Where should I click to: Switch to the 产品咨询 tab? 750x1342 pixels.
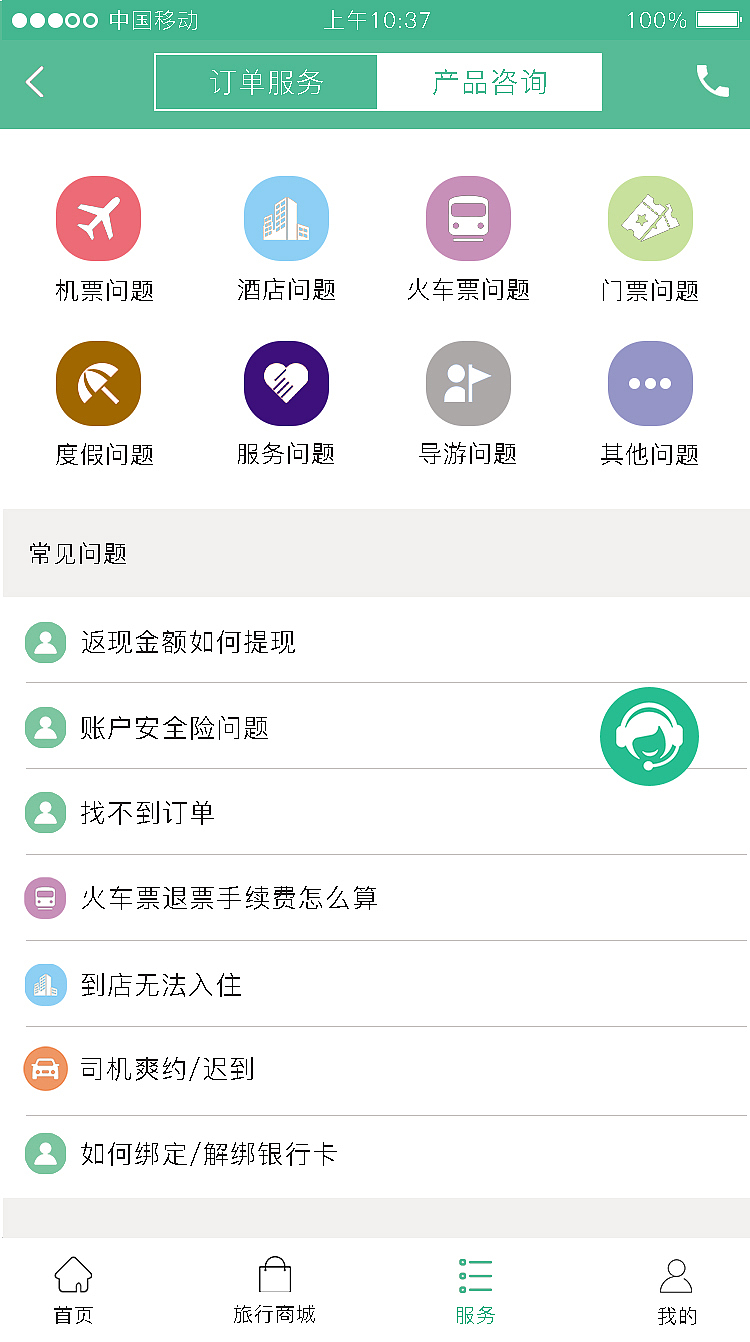click(x=489, y=82)
